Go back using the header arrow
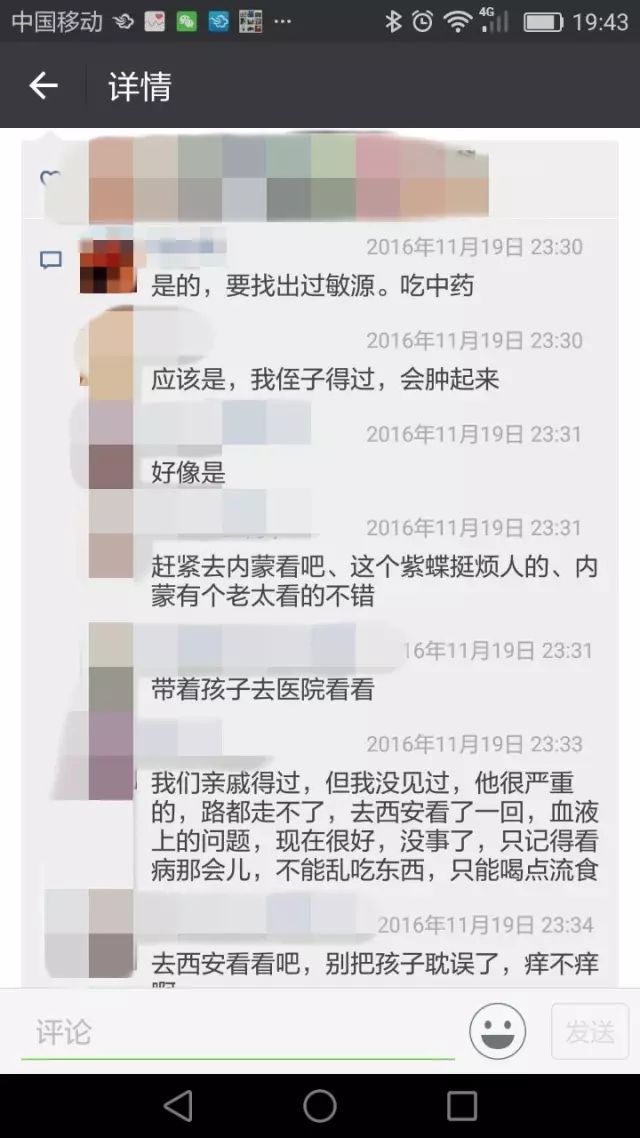This screenshot has width=640, height=1138. pyautogui.click(x=43, y=87)
